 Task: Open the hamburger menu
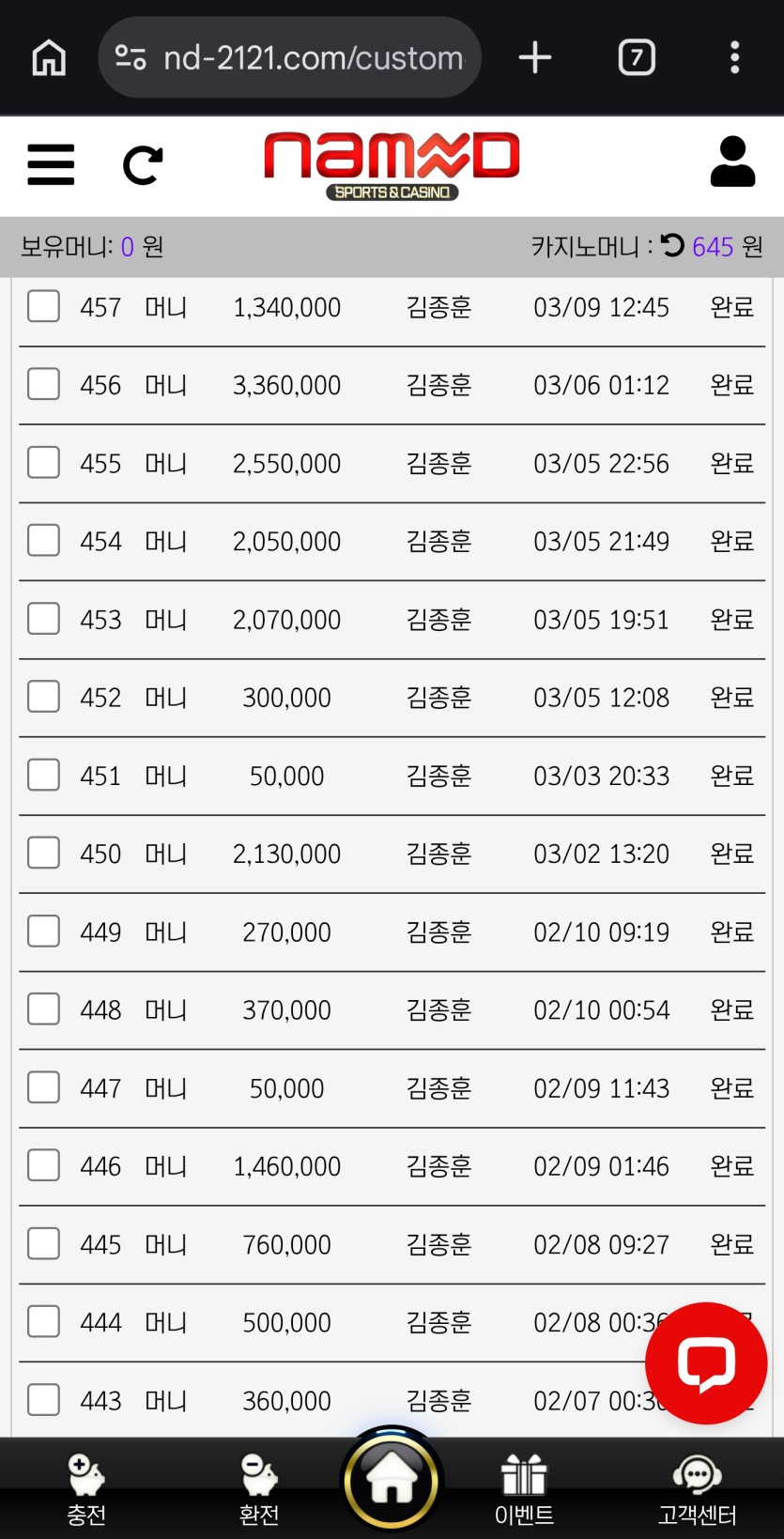click(51, 165)
